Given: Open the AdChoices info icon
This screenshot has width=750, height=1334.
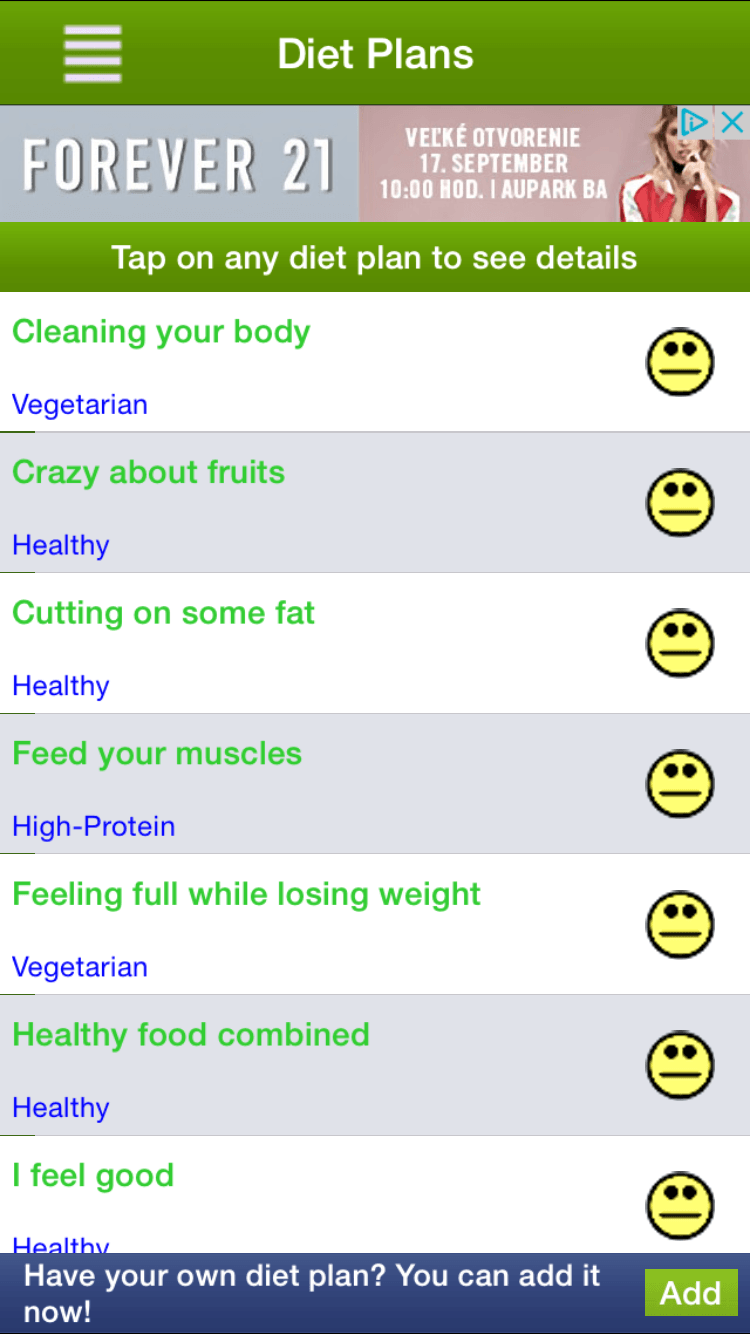Looking at the screenshot, I should pyautogui.click(x=695, y=123).
